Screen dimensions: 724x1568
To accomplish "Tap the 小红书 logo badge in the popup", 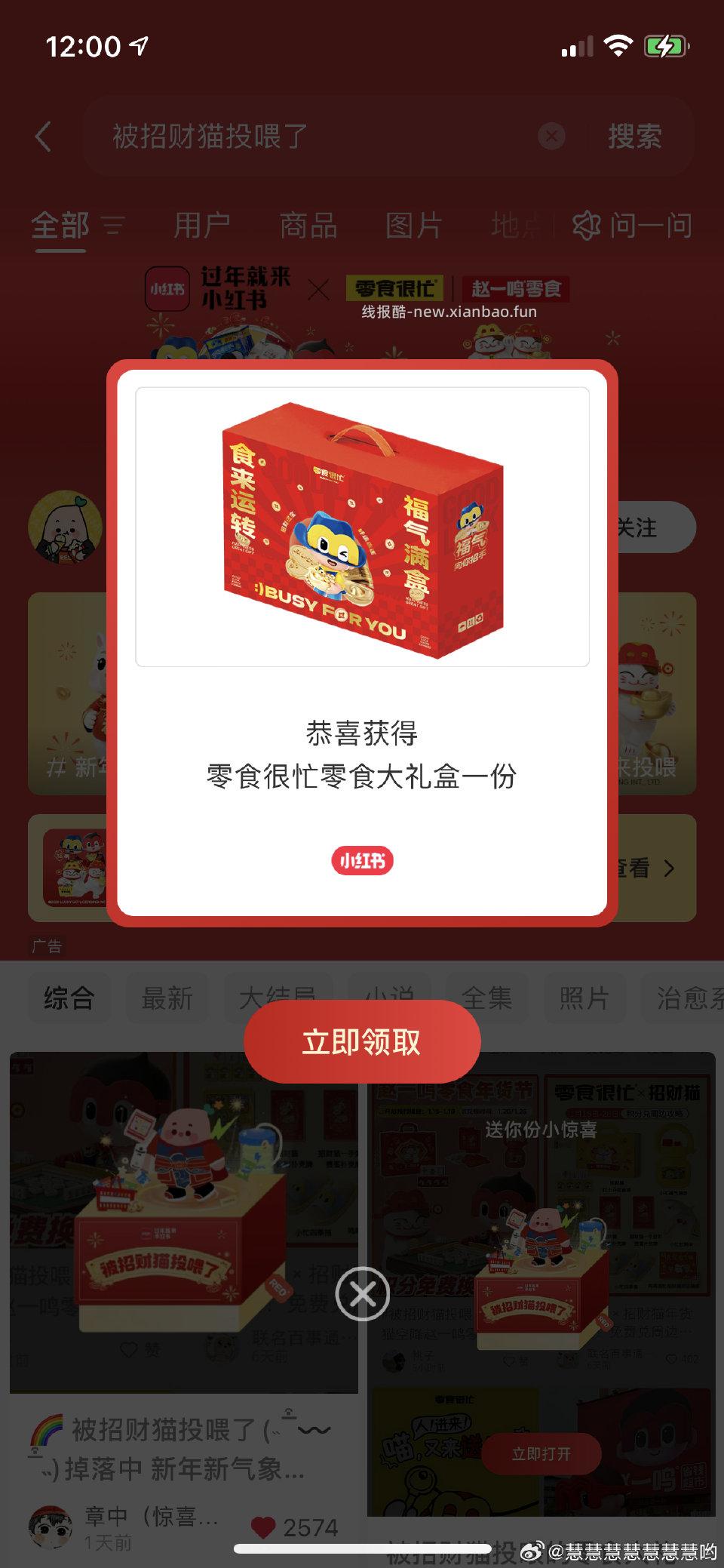I will (x=362, y=862).
